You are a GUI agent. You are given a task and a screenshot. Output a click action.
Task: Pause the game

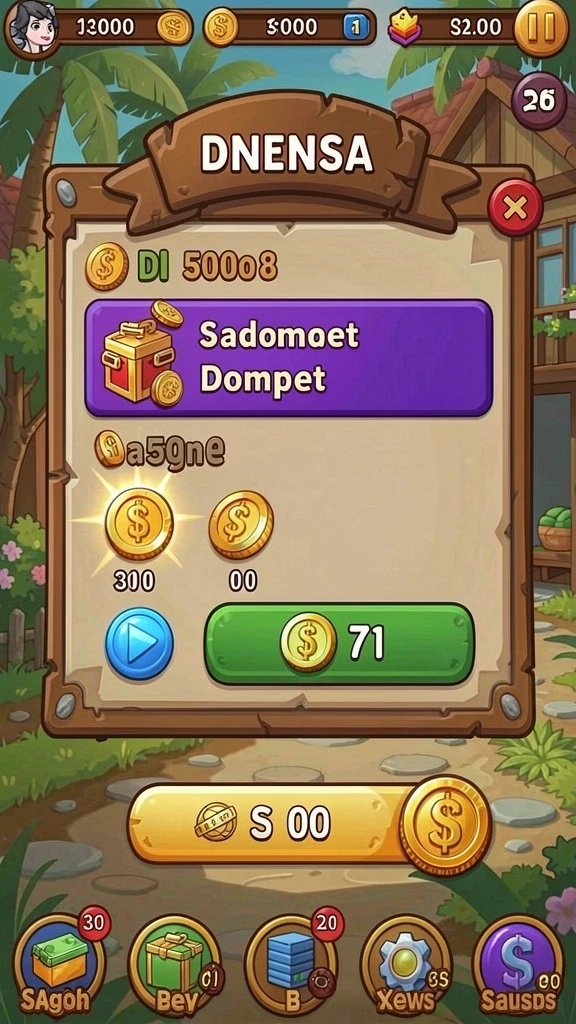click(541, 27)
